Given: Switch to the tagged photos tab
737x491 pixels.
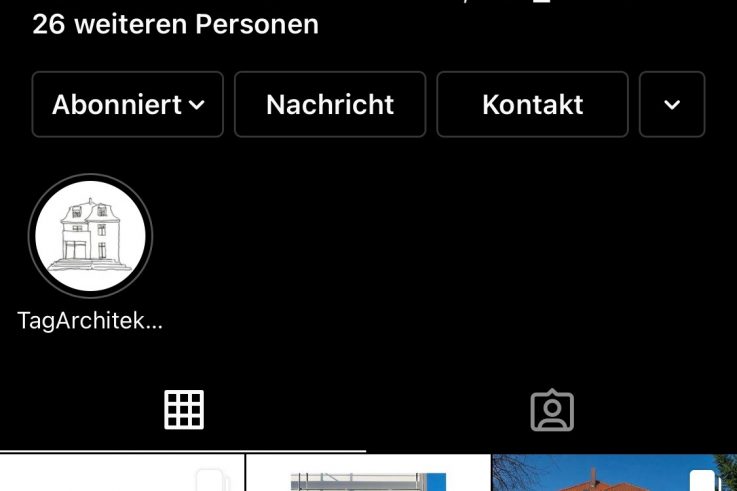Looking at the screenshot, I should [552, 410].
